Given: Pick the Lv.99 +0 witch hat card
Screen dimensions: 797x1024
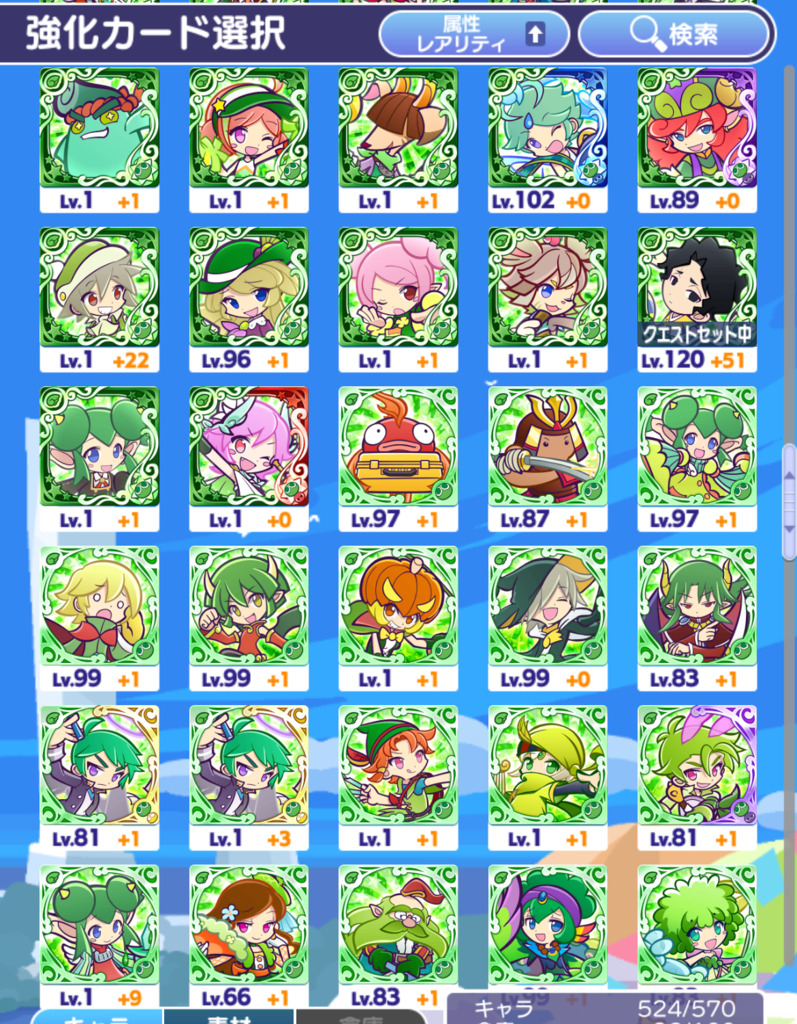Looking at the screenshot, I should click(548, 608).
